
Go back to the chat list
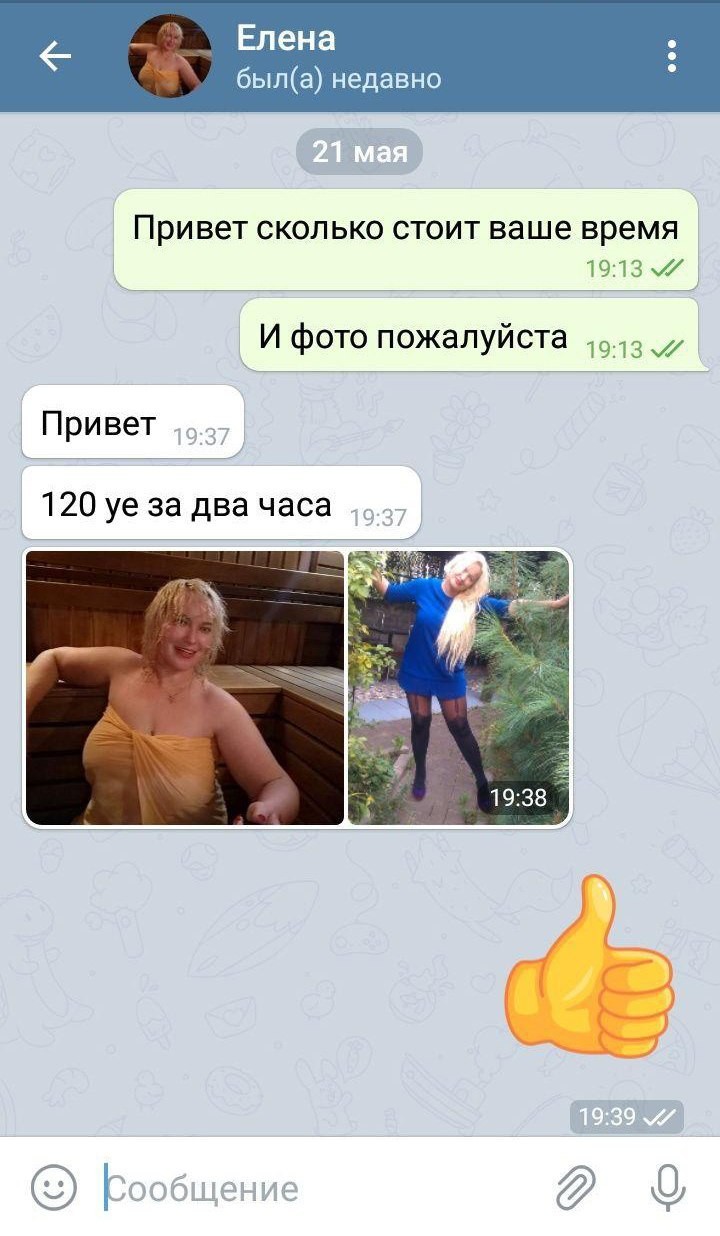(x=55, y=57)
